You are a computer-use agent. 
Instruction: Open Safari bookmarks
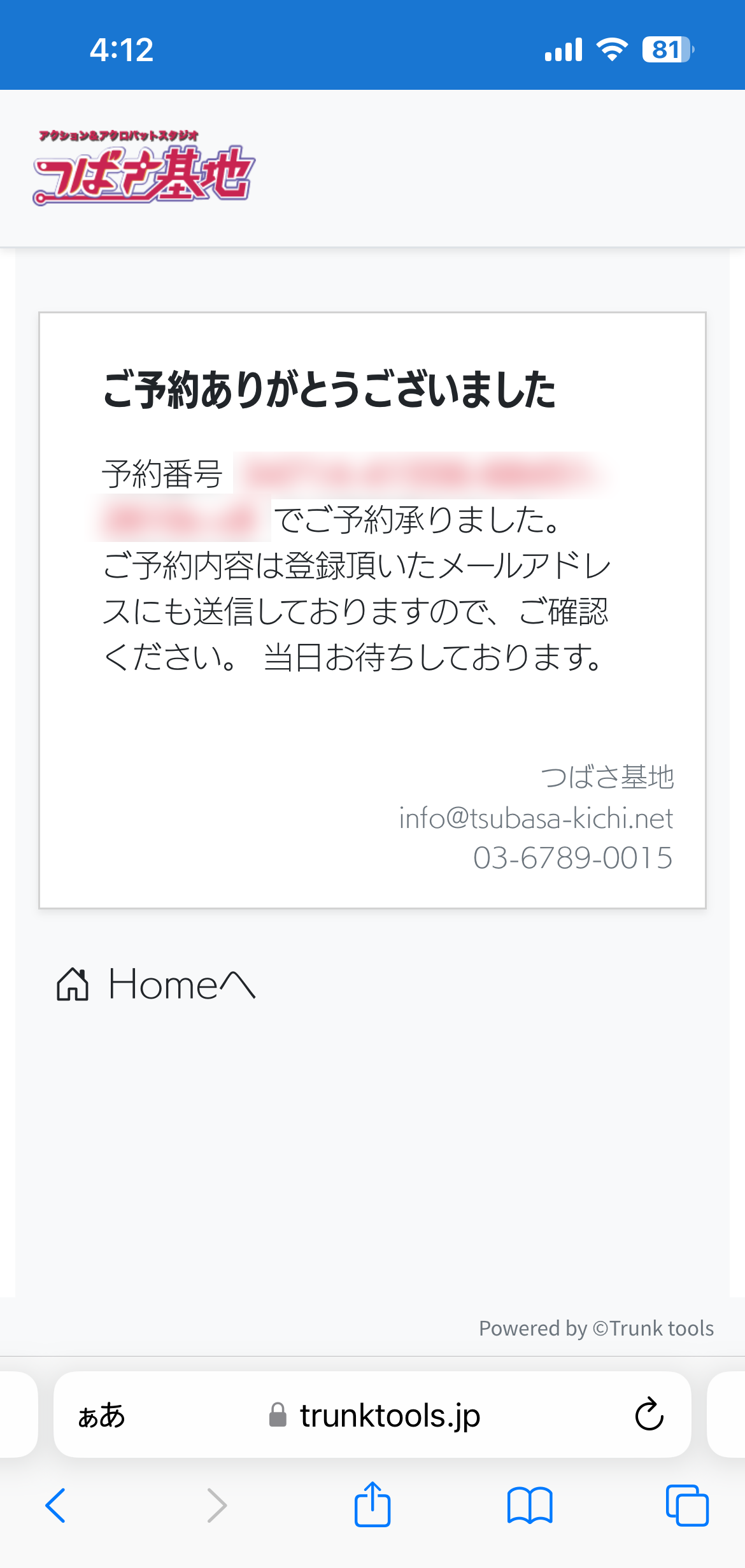529,1506
